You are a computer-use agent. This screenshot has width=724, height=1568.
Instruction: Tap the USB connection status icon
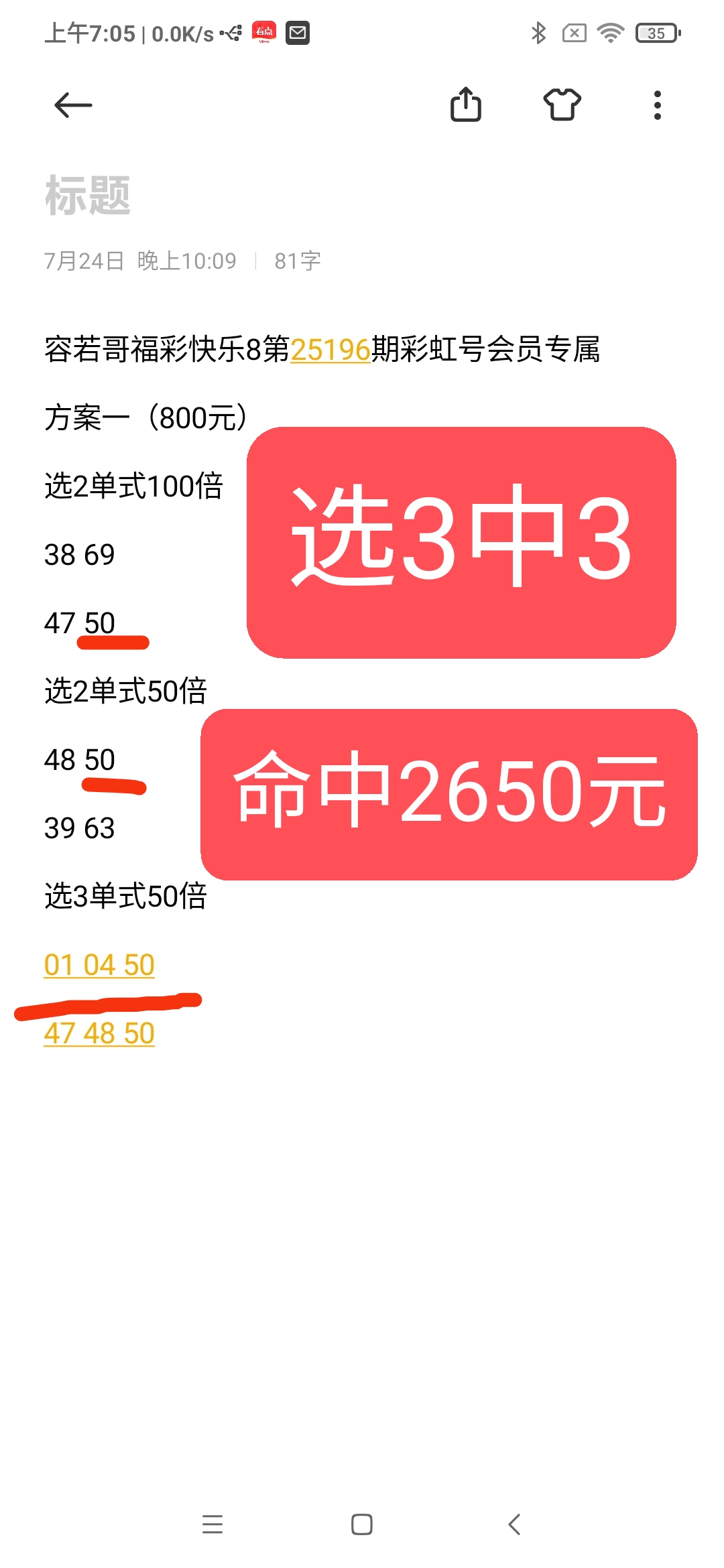point(231,31)
